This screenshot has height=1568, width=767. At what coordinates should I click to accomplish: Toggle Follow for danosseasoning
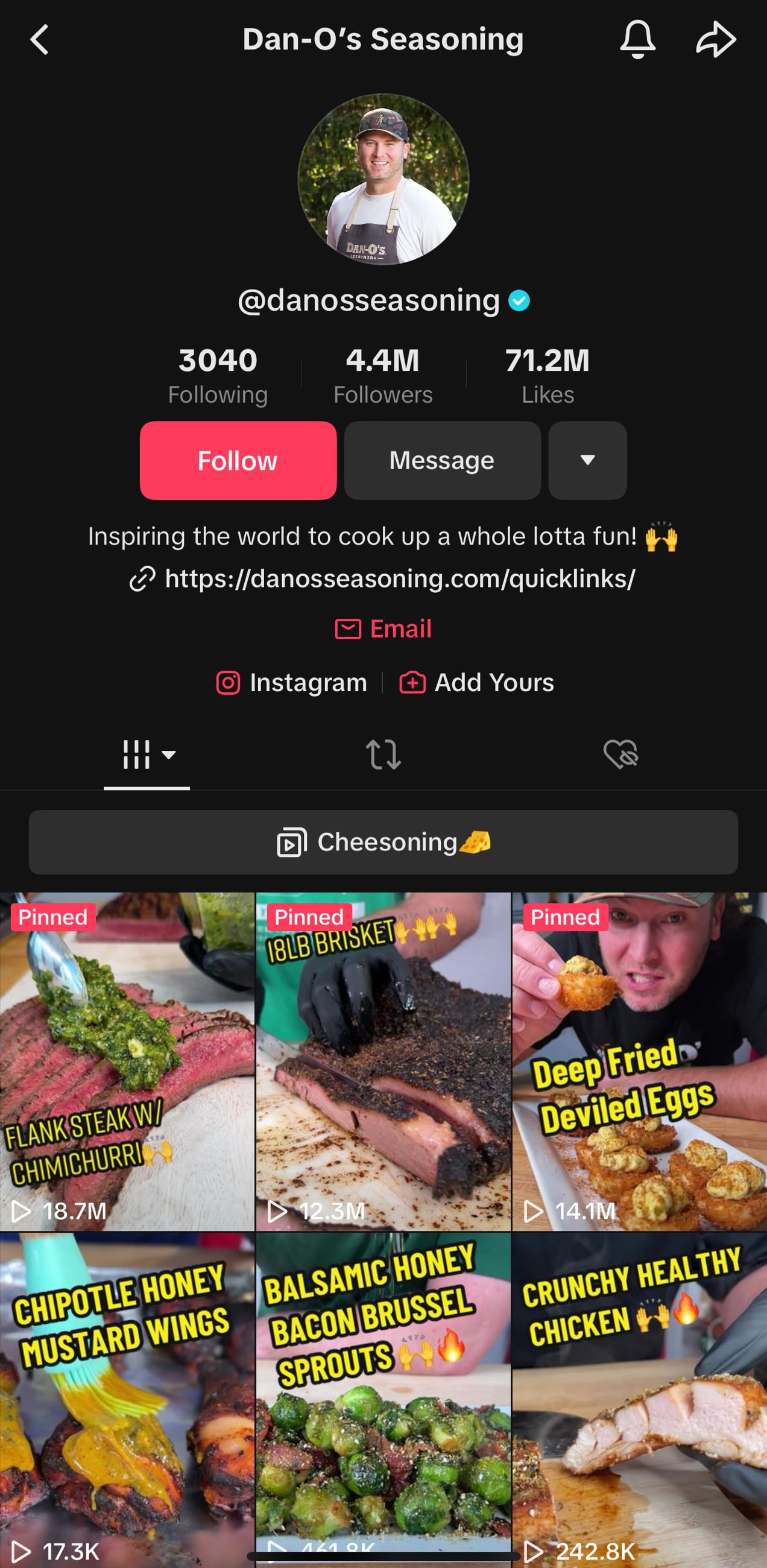[x=238, y=461]
